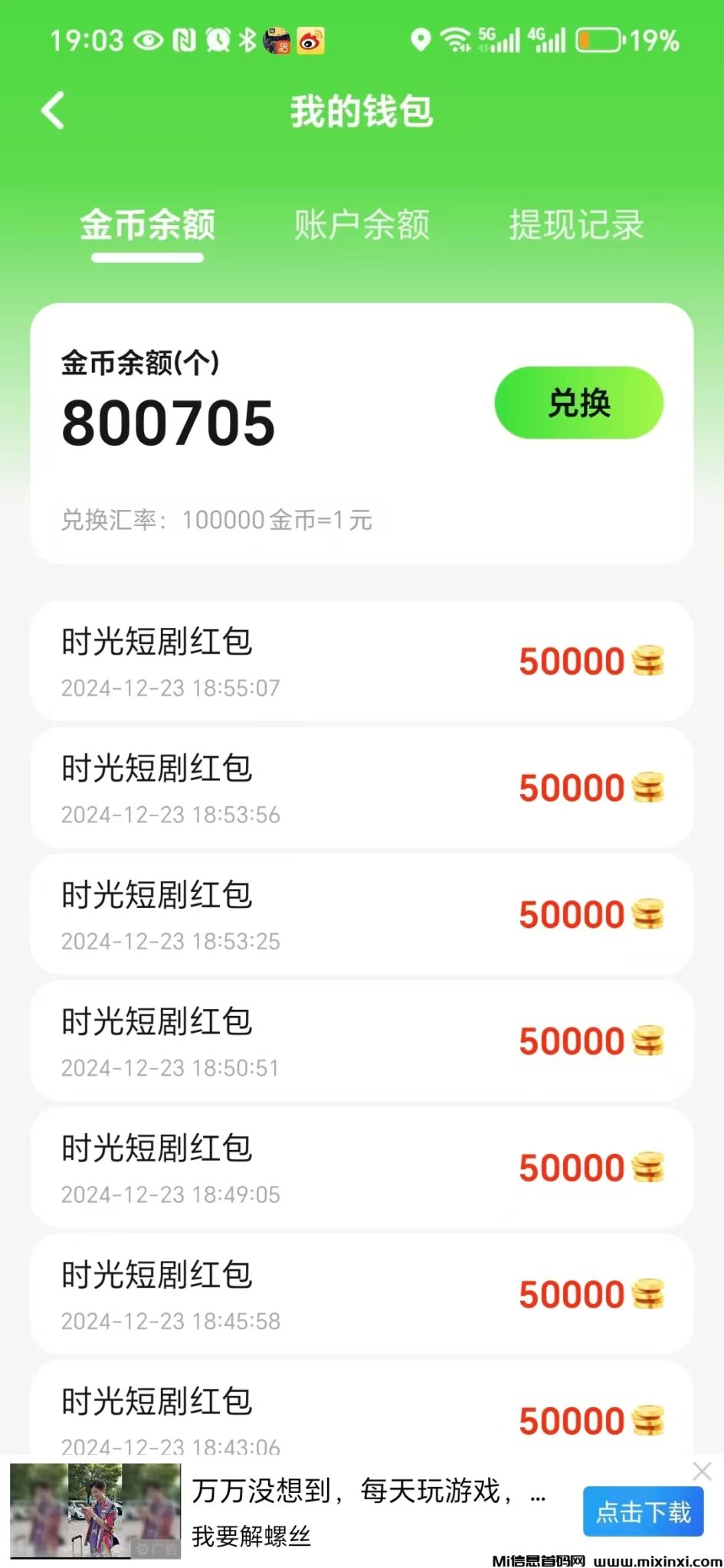Tap the coin stack icon on last red packet row
This screenshot has width=724, height=1568.
click(x=649, y=1420)
